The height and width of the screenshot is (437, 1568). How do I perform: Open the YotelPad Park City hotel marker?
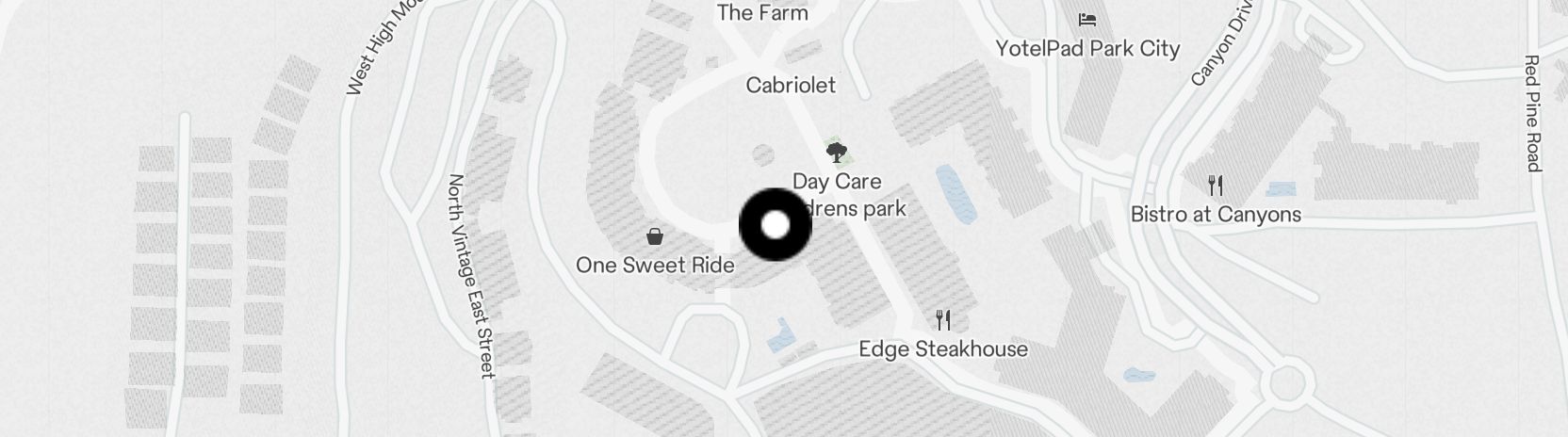[x=1087, y=20]
